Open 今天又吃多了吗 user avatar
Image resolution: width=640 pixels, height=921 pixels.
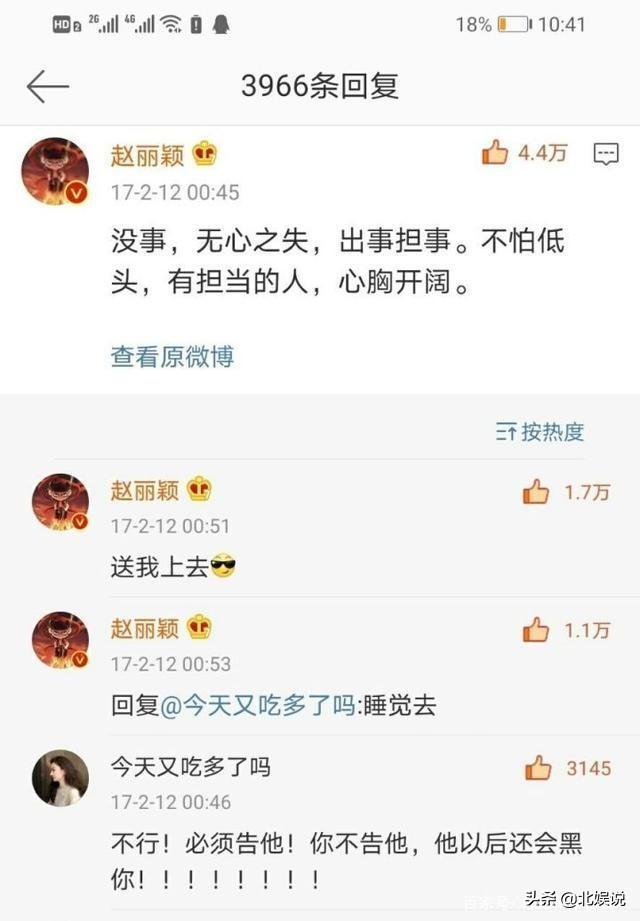(x=60, y=777)
